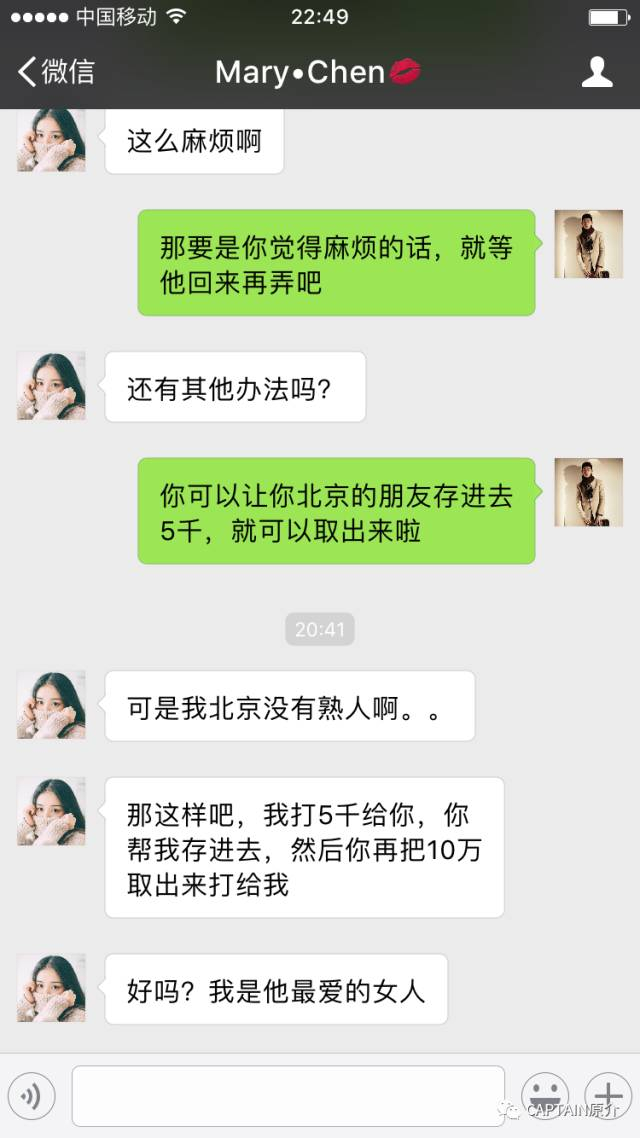The width and height of the screenshot is (640, 1138).
Task: Tap Mary's avatar beside 好吗?我是他最爱的女人
Action: 52,988
